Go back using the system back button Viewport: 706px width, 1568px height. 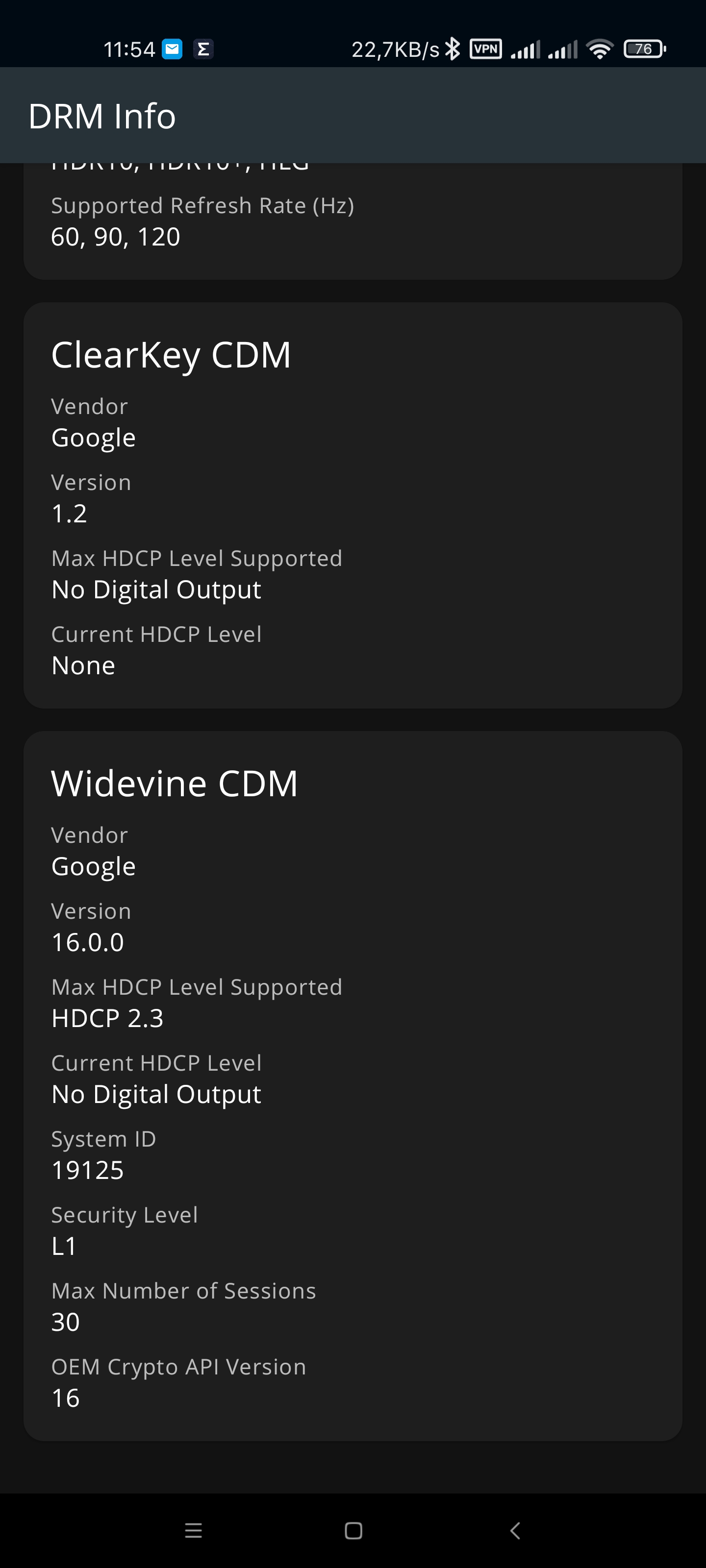coord(515,1530)
